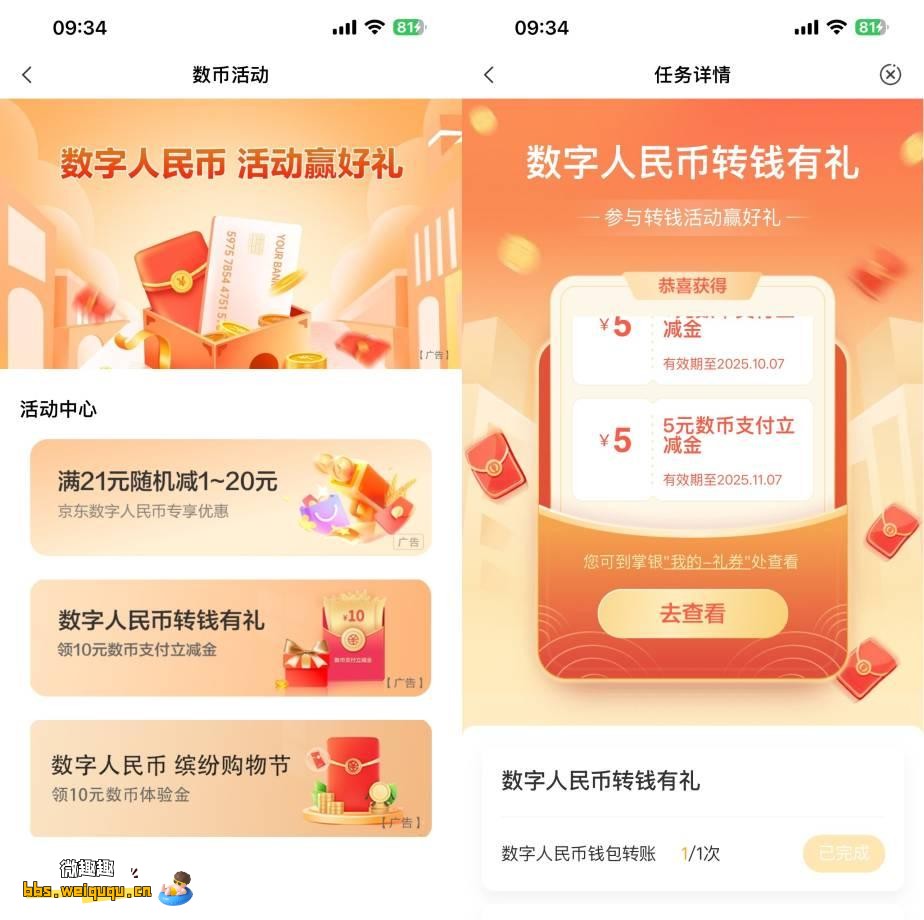Follow the "我的-礼券" link

tap(706, 562)
